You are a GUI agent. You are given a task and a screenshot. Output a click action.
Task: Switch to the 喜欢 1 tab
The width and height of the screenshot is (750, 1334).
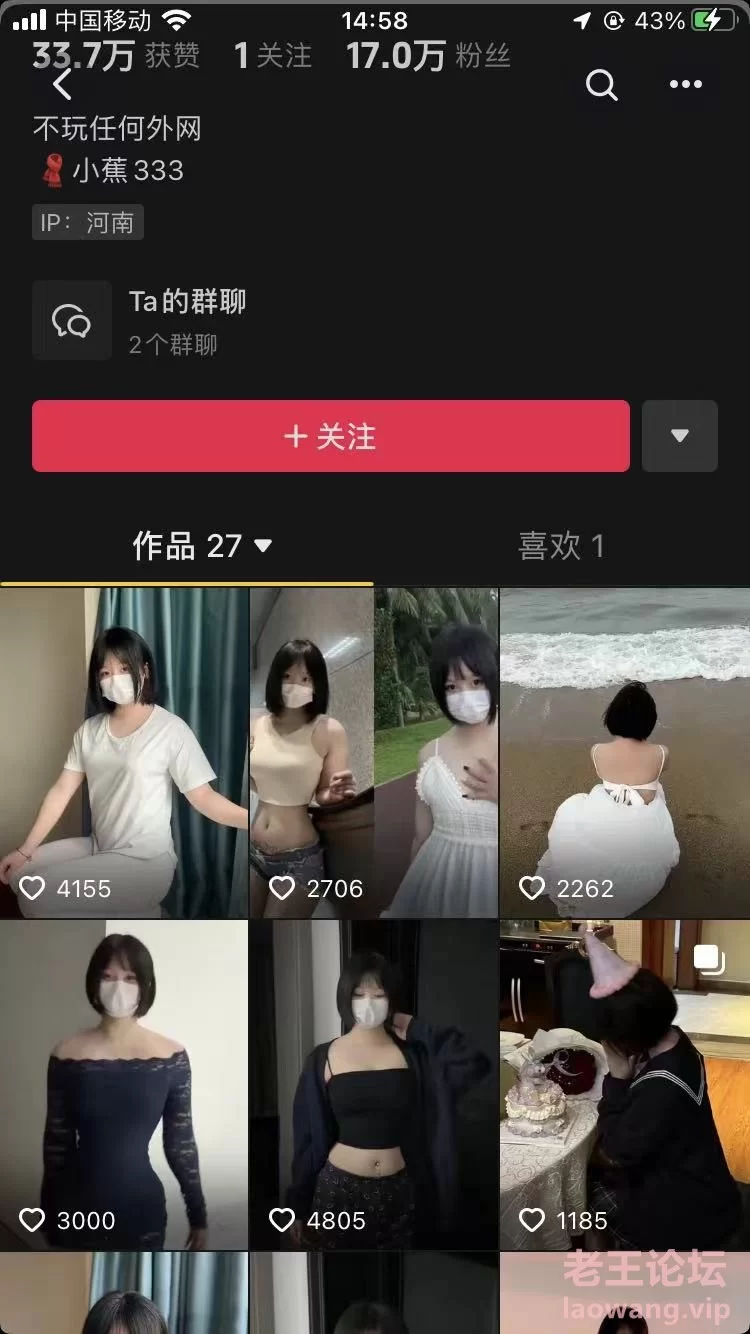(x=560, y=546)
